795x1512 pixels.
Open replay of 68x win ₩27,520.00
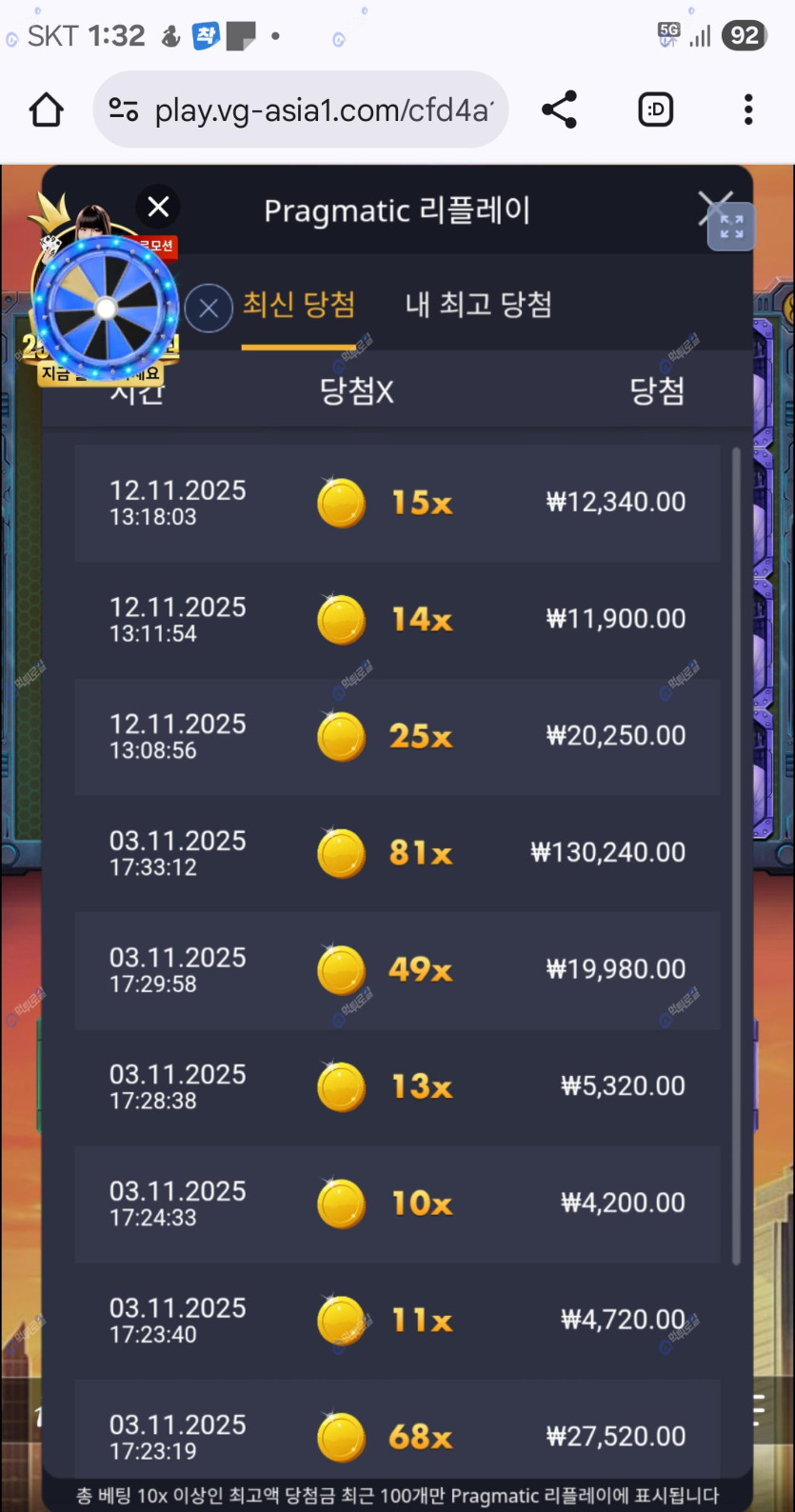pyautogui.click(x=397, y=1436)
